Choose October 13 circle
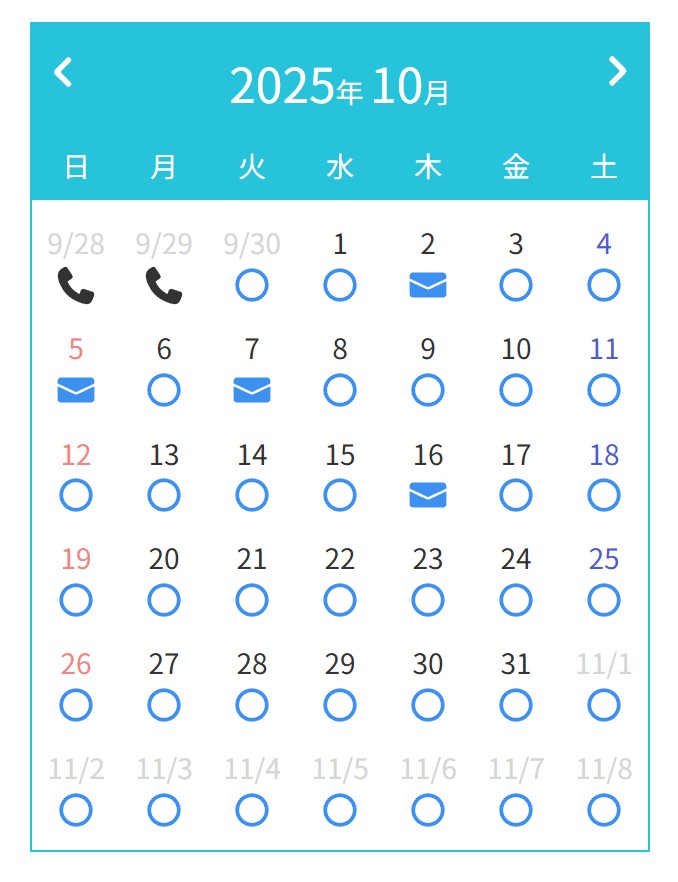The width and height of the screenshot is (678, 882). pos(164,495)
